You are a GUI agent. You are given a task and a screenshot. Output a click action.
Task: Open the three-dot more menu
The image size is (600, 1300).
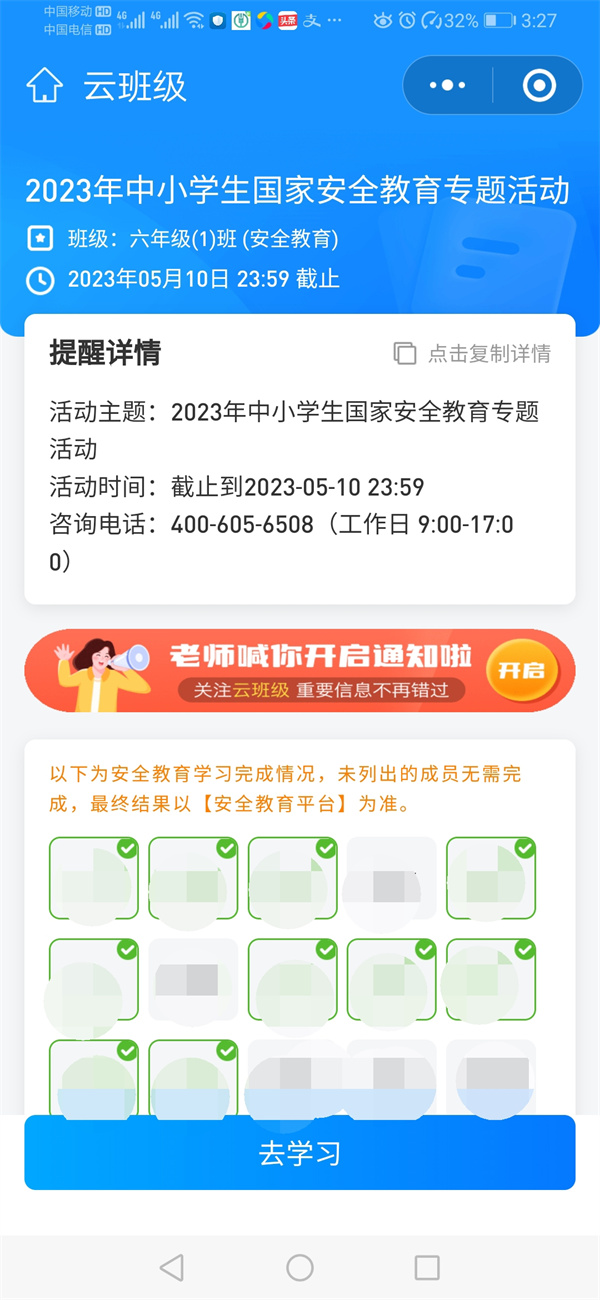pos(447,86)
